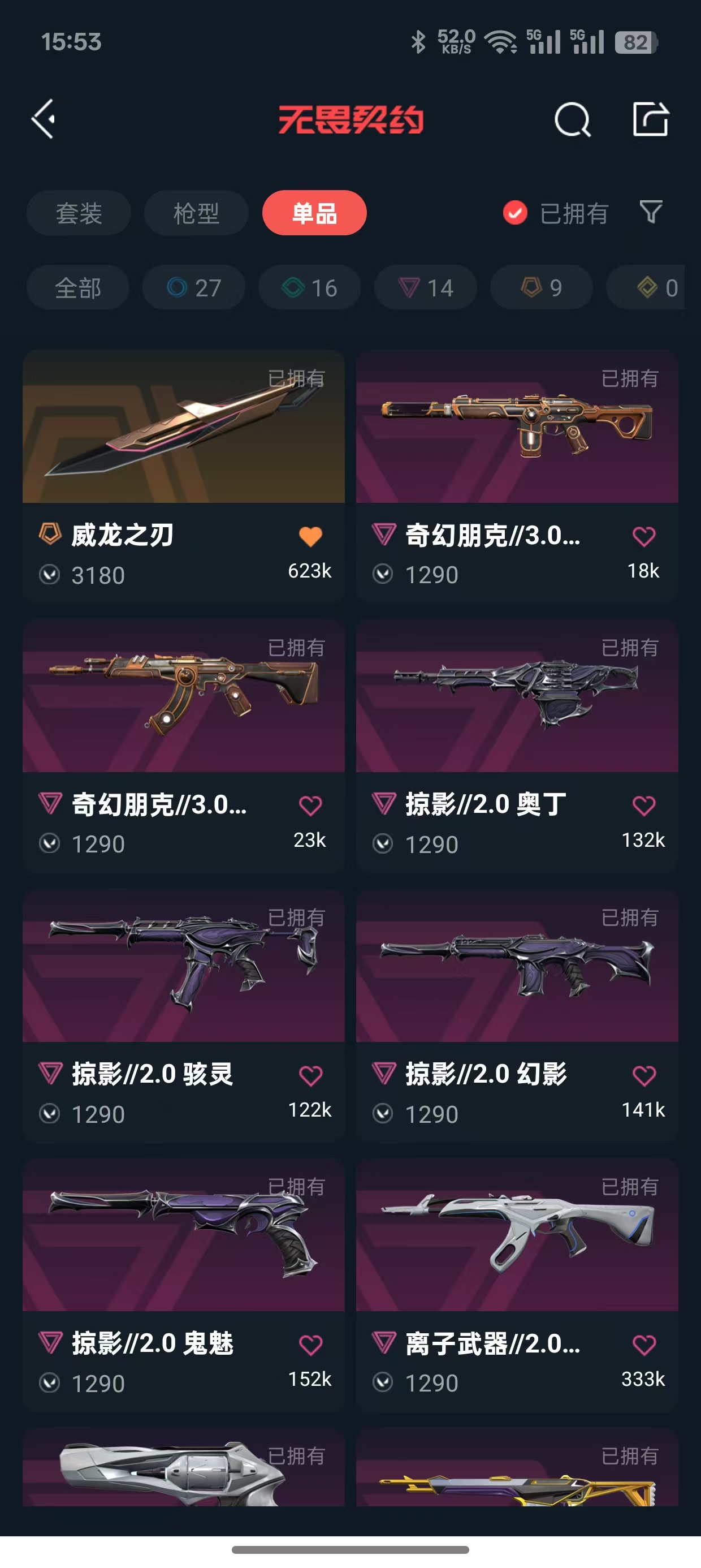Share this collection page
The image size is (701, 1568).
(650, 119)
